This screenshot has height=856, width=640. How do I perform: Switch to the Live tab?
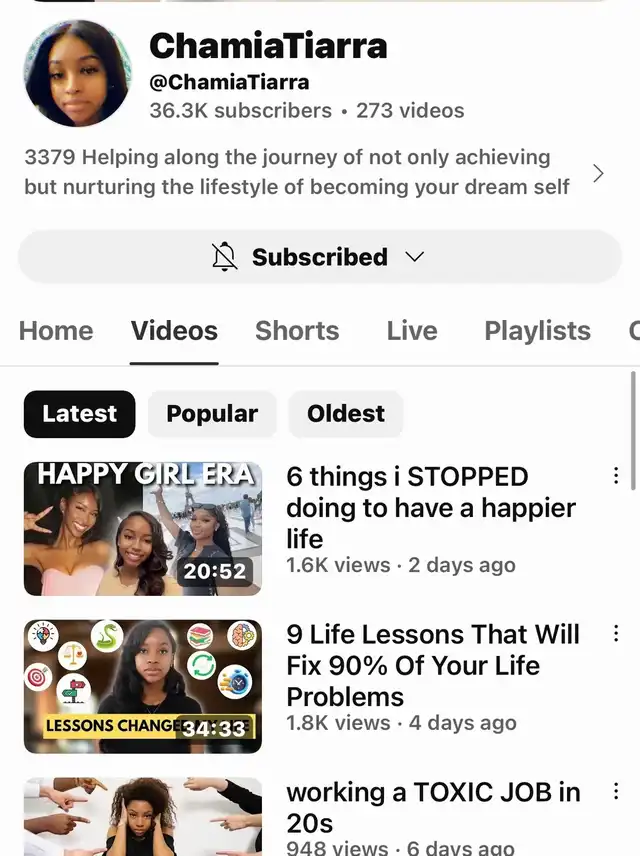point(412,331)
